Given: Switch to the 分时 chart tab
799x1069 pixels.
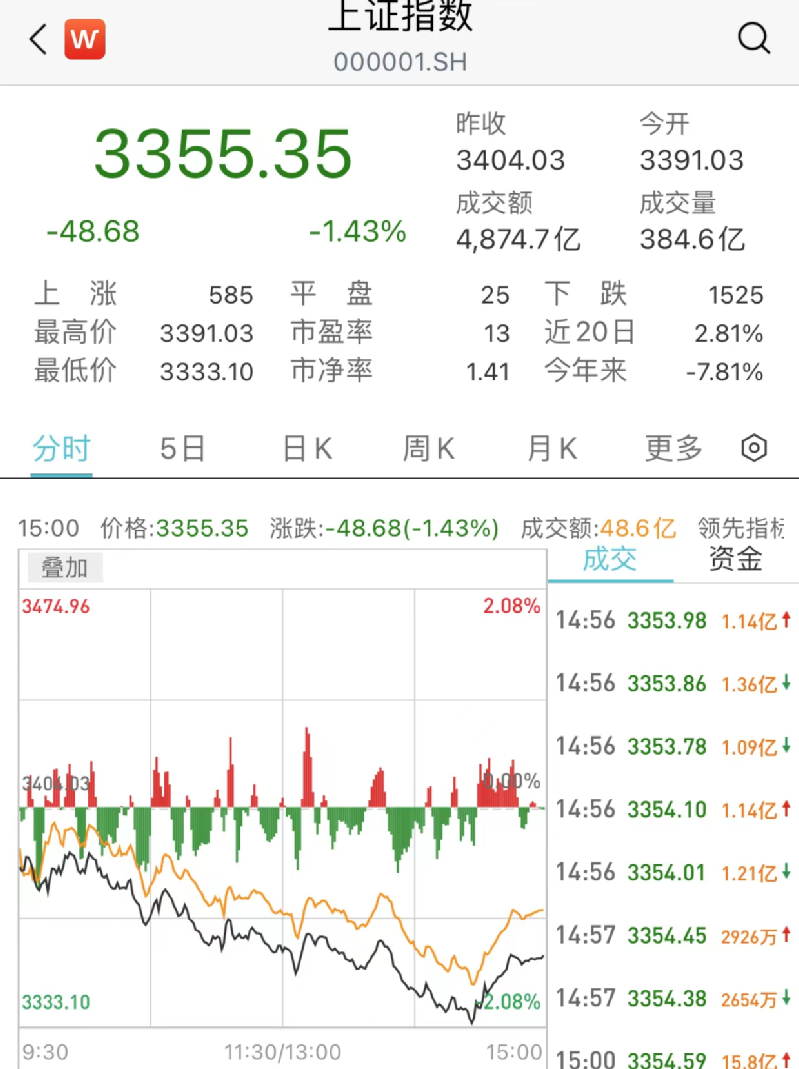Looking at the screenshot, I should [x=62, y=449].
